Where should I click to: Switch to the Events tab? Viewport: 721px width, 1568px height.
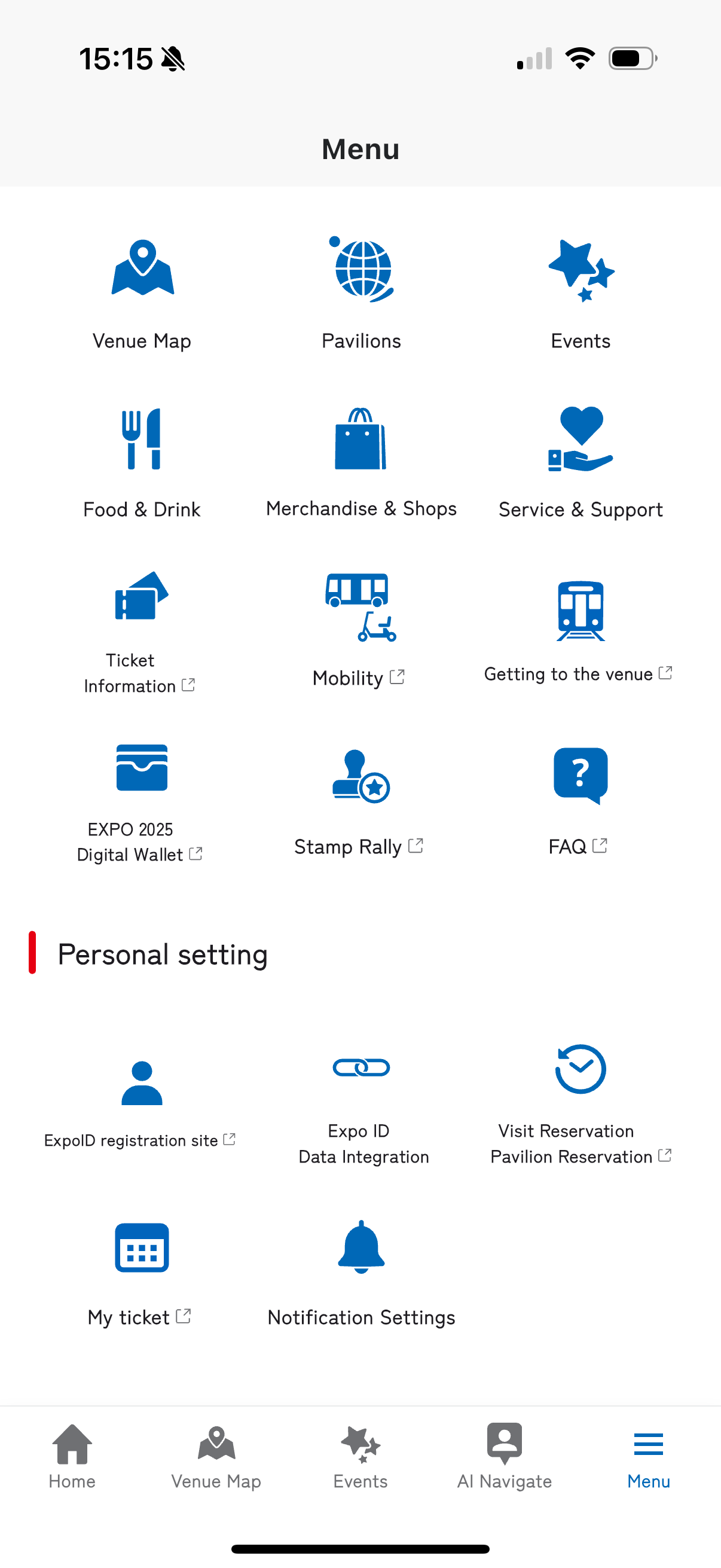(360, 1456)
